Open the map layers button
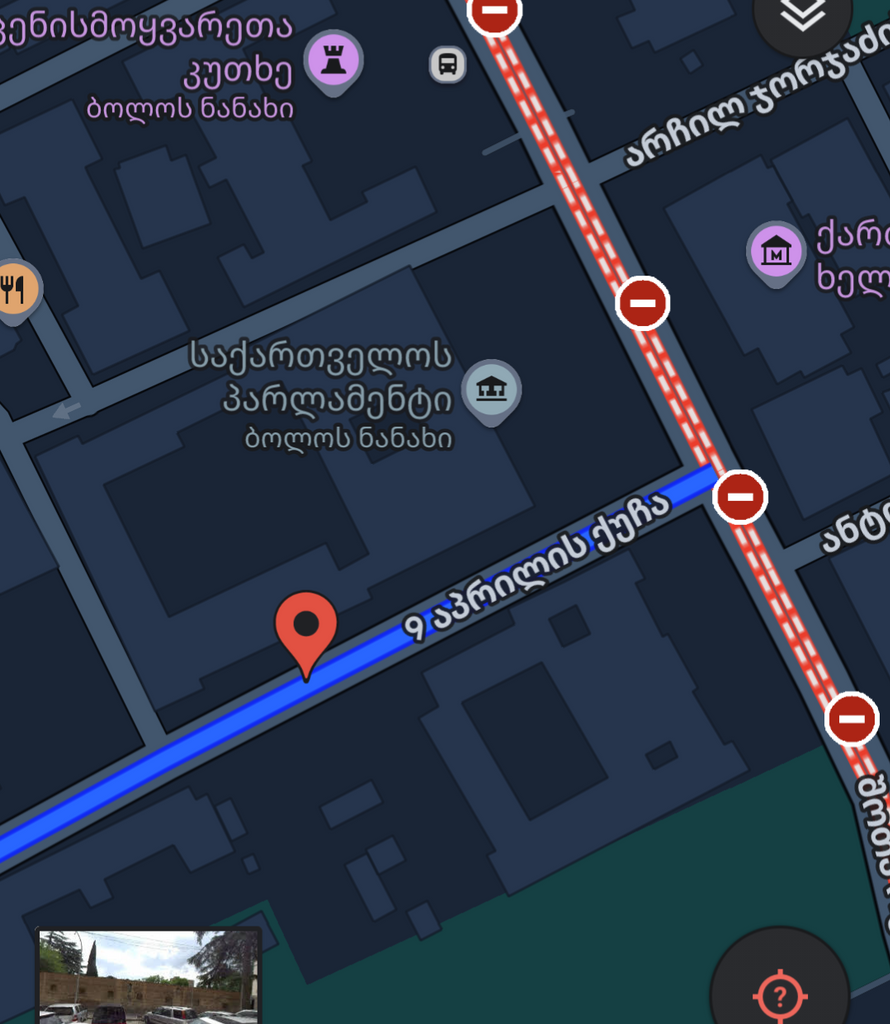Screen dimensions: 890x1024 coord(802,14)
